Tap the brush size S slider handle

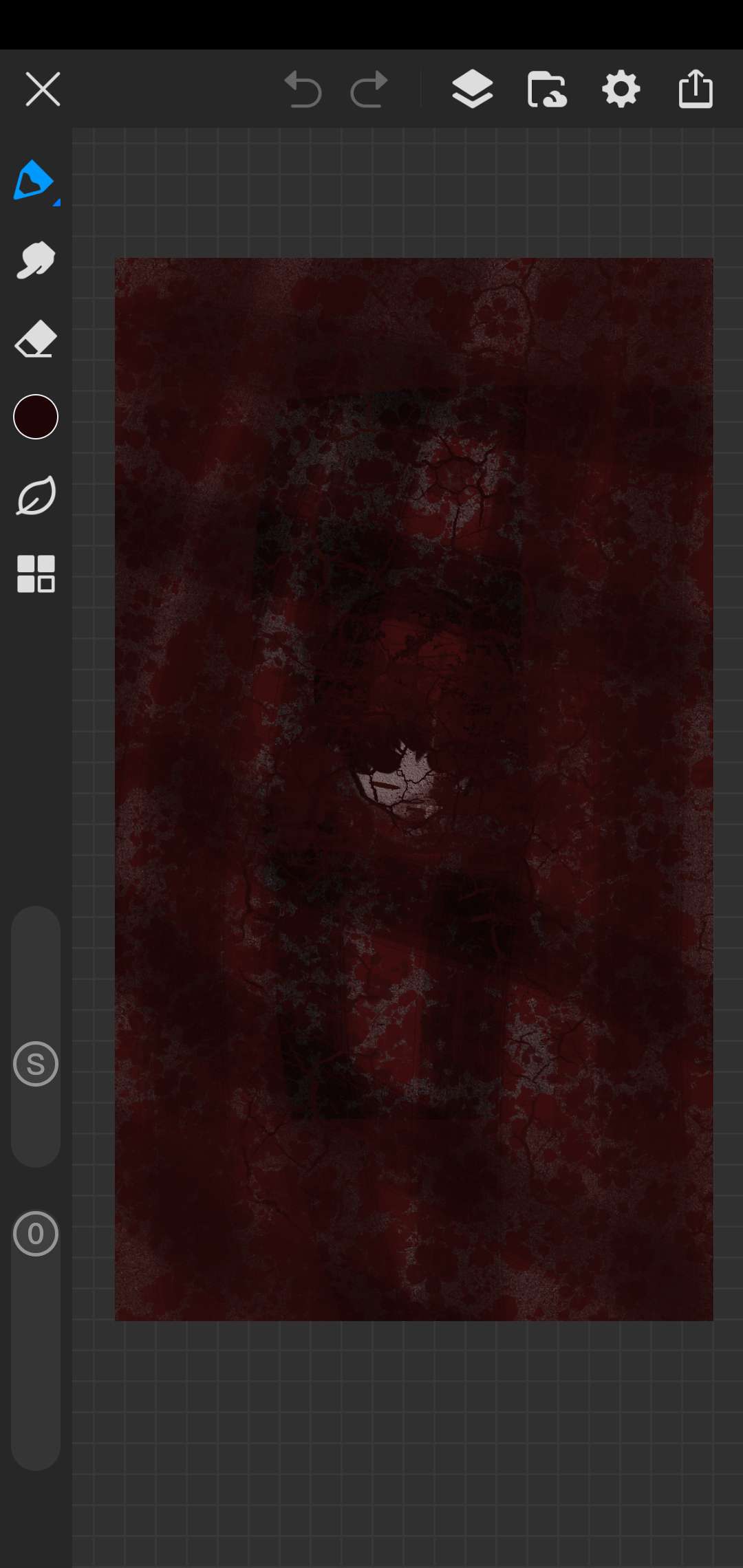36,1064
